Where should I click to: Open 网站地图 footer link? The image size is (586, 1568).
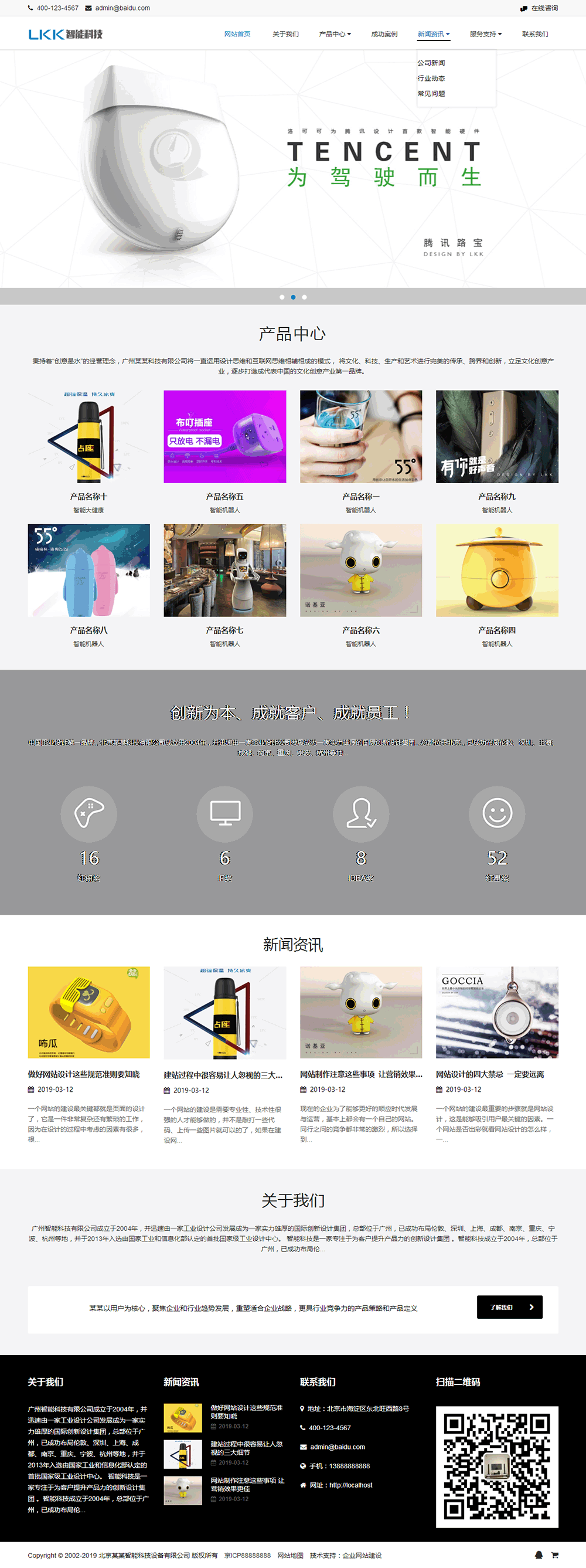(x=290, y=1555)
